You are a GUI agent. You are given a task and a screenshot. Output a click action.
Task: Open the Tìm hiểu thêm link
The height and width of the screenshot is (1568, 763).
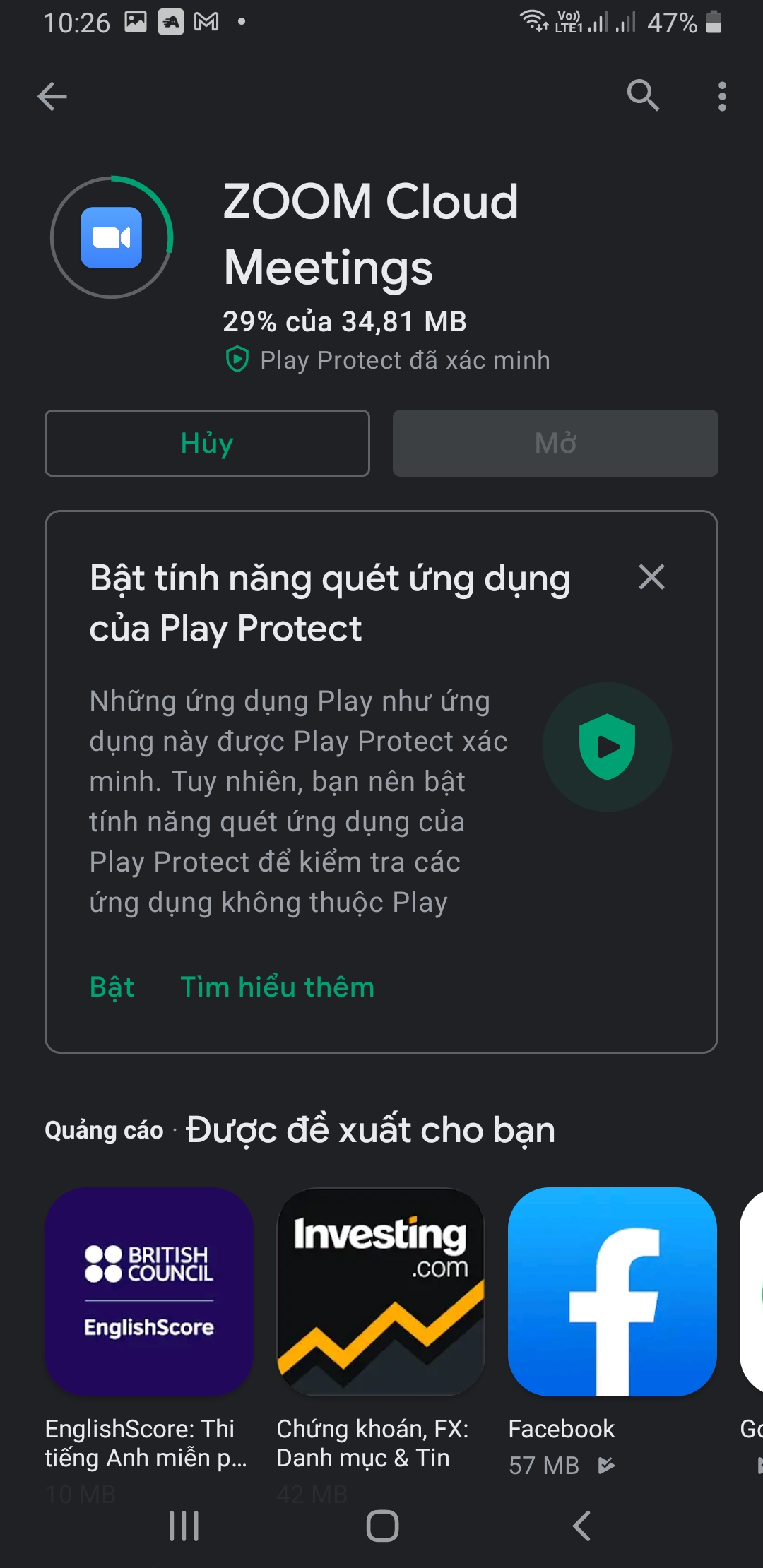277,987
